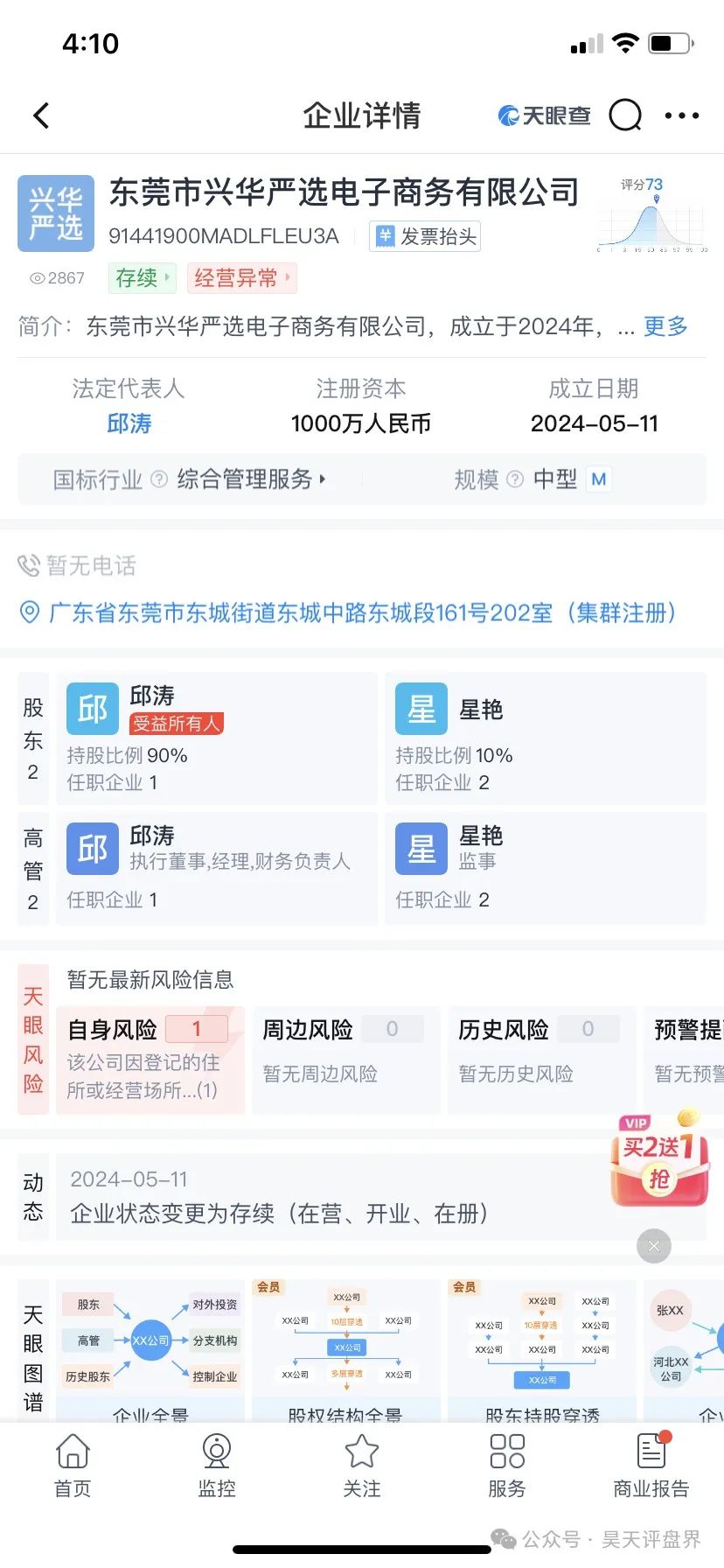724x1568 pixels.
Task: Dismiss the VIP 买2送1 promo
Action: [x=654, y=1246]
